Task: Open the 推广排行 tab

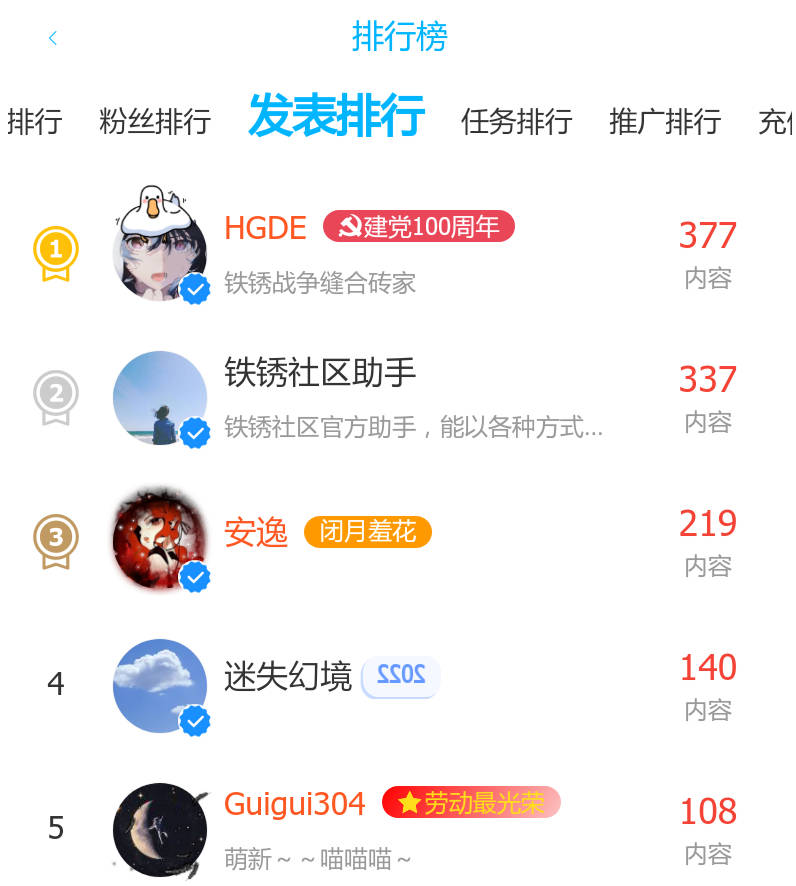Action: click(664, 121)
